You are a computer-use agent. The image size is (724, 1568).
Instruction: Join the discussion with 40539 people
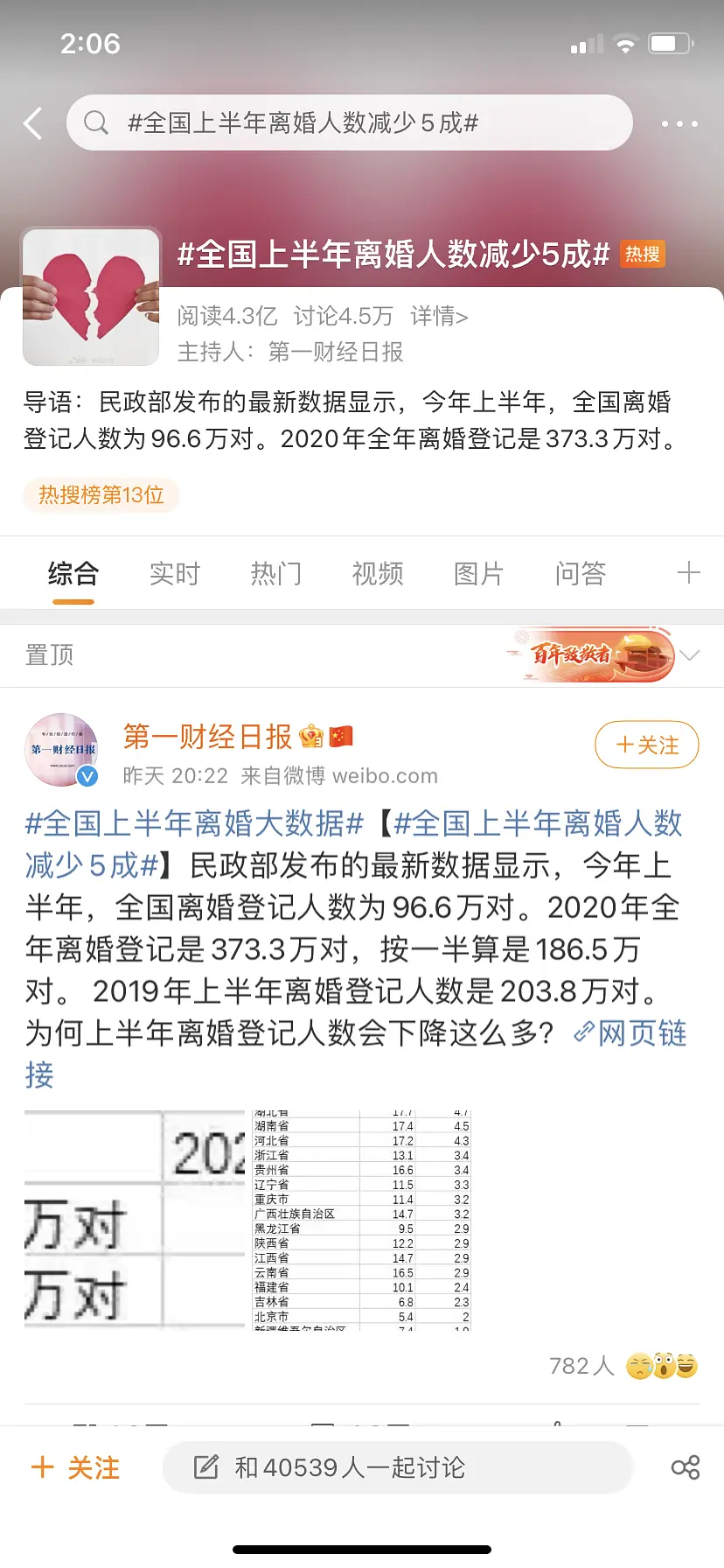[397, 1467]
